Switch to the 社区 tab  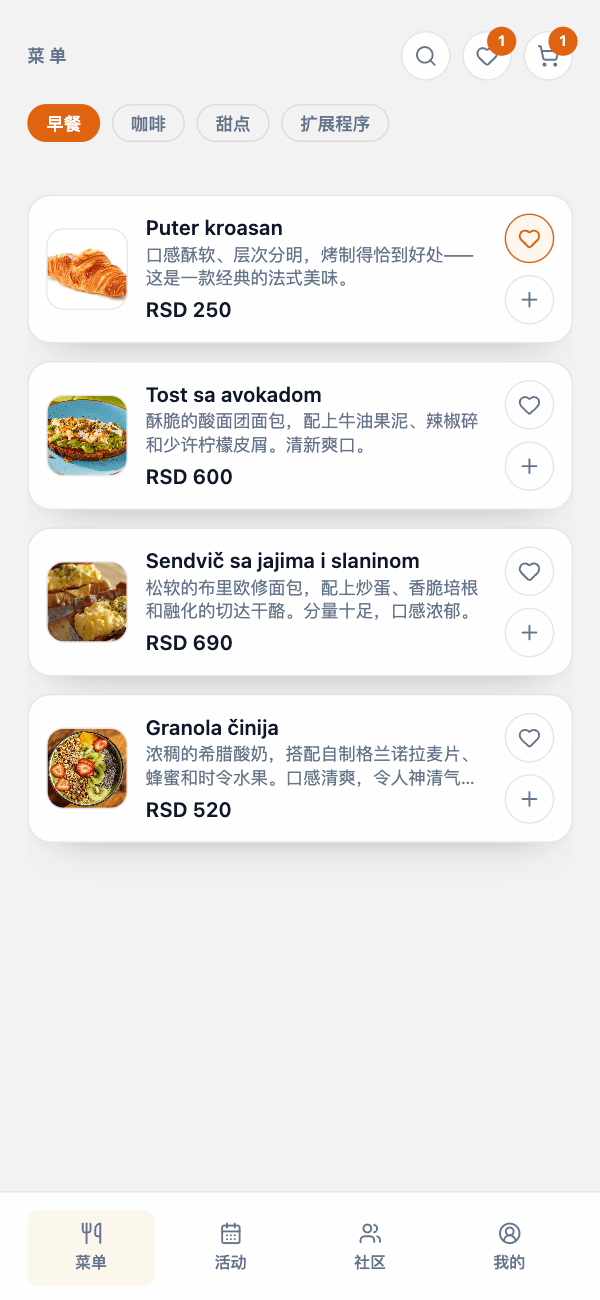tap(370, 1247)
